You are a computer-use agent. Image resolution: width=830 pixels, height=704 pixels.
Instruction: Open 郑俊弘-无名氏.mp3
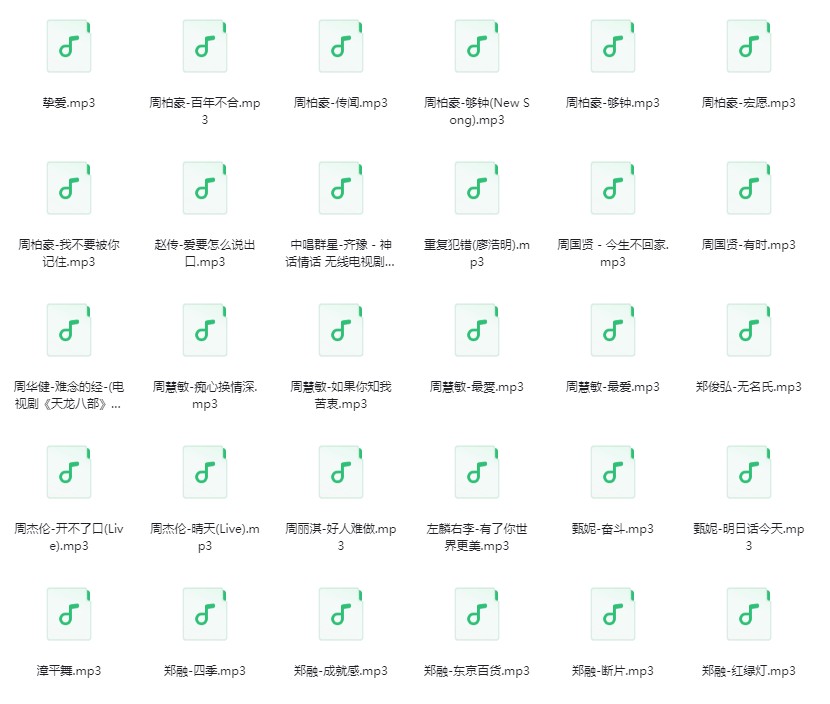click(749, 330)
